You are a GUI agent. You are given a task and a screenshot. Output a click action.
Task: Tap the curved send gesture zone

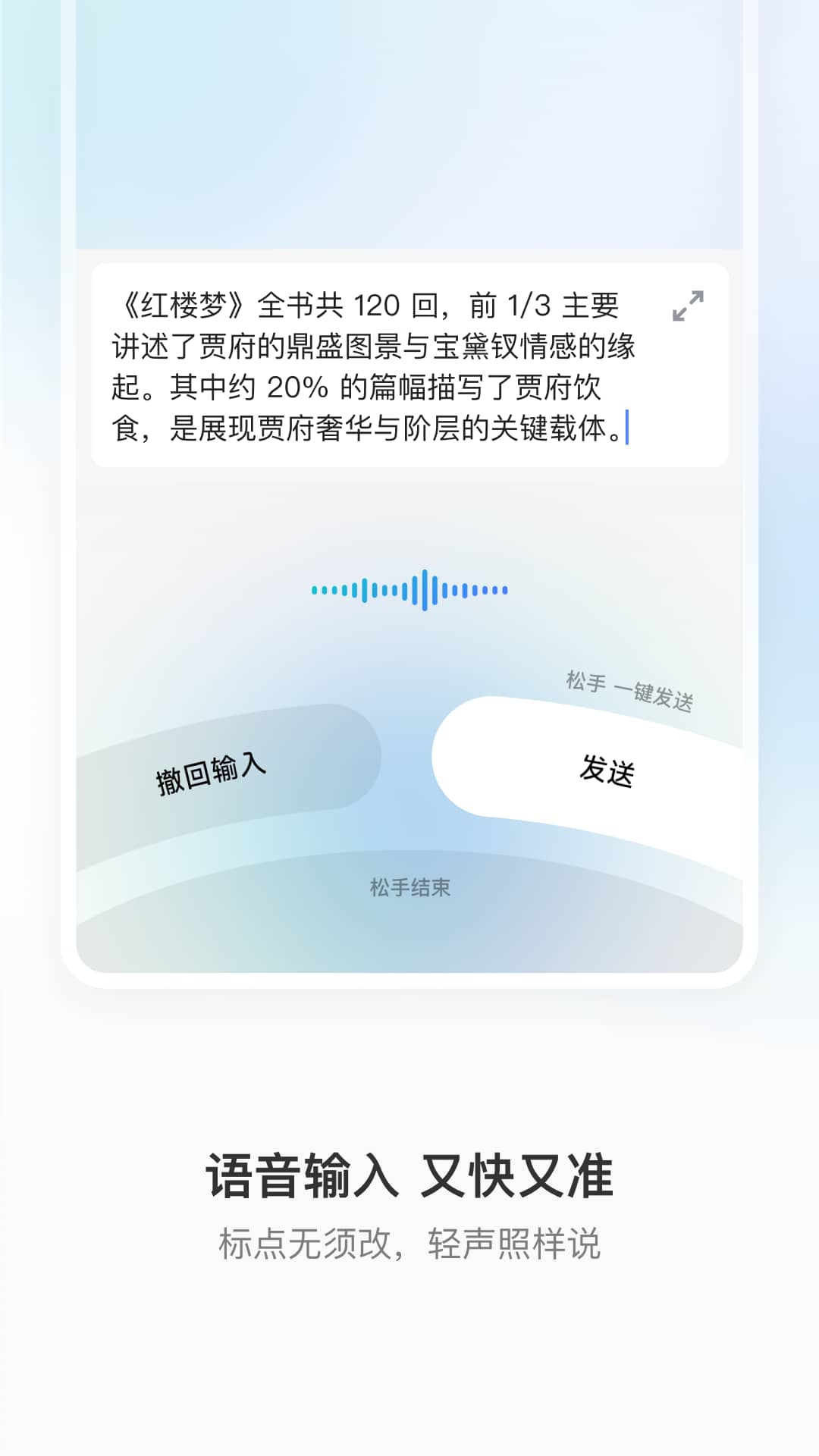[x=607, y=770]
